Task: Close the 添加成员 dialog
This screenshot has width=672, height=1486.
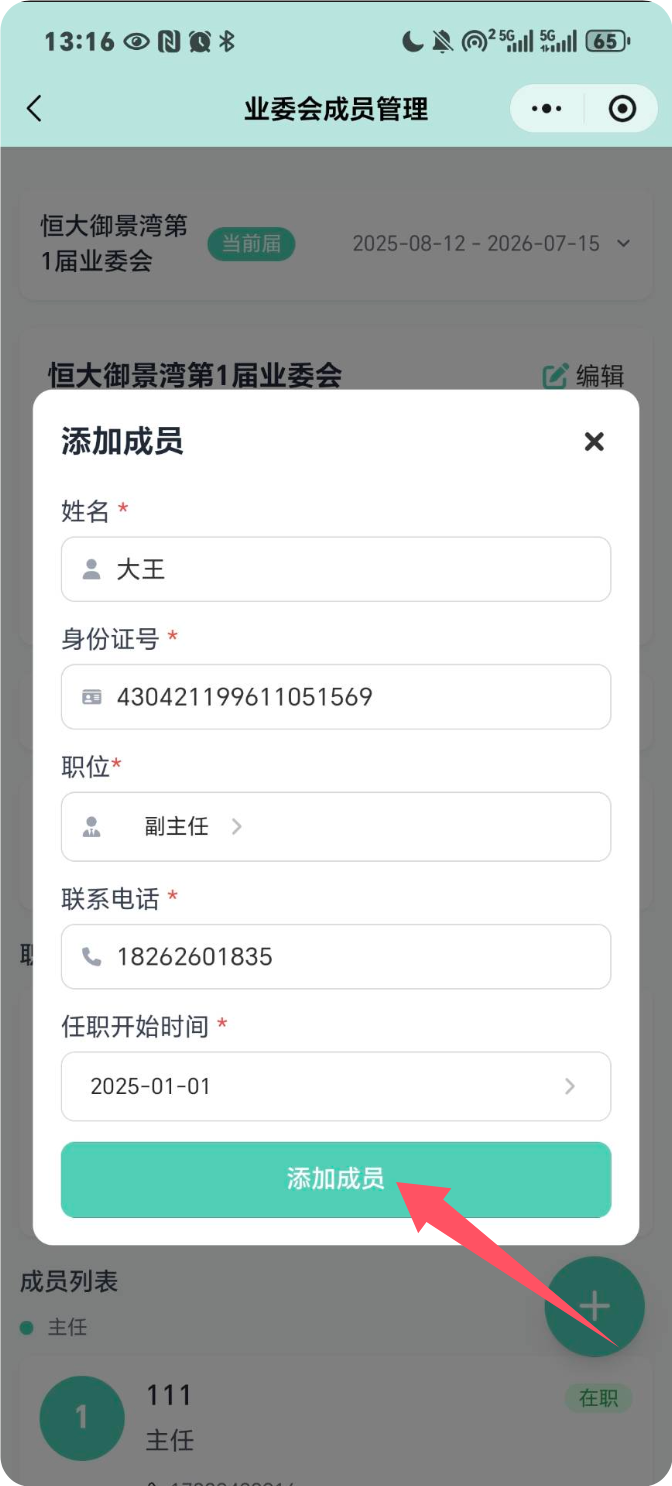Action: click(x=594, y=441)
